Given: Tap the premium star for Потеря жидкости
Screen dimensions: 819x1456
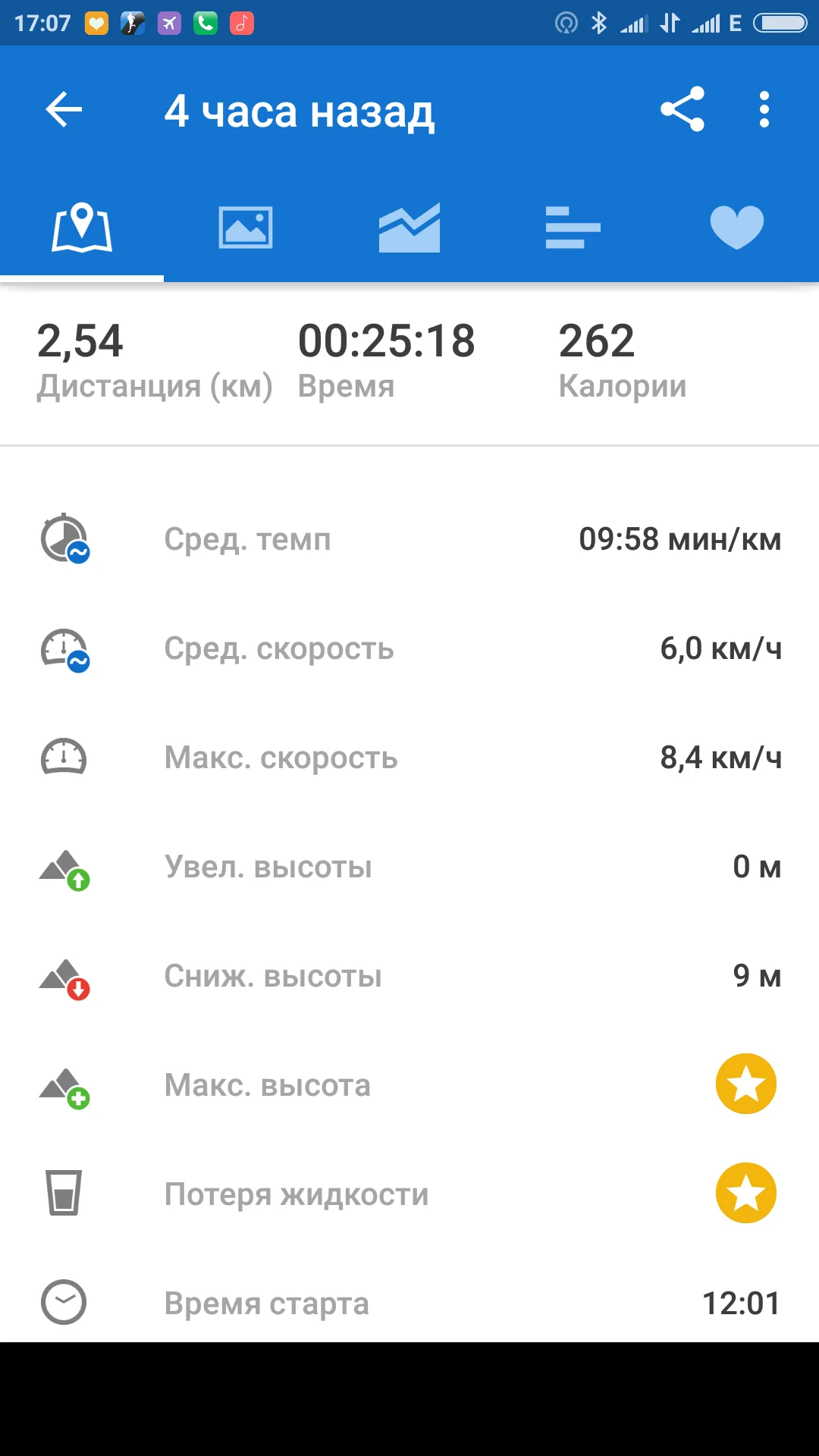Looking at the screenshot, I should pyautogui.click(x=746, y=1193).
